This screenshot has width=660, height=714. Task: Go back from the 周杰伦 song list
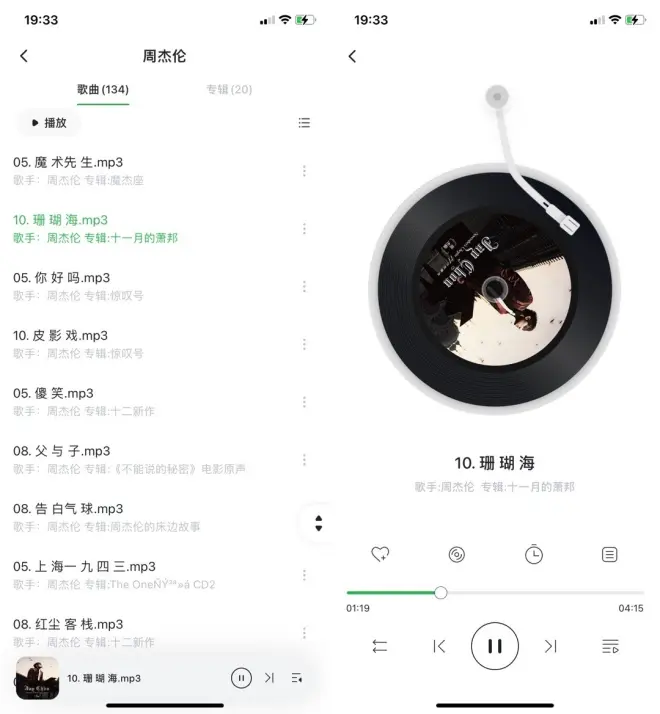pos(24,57)
